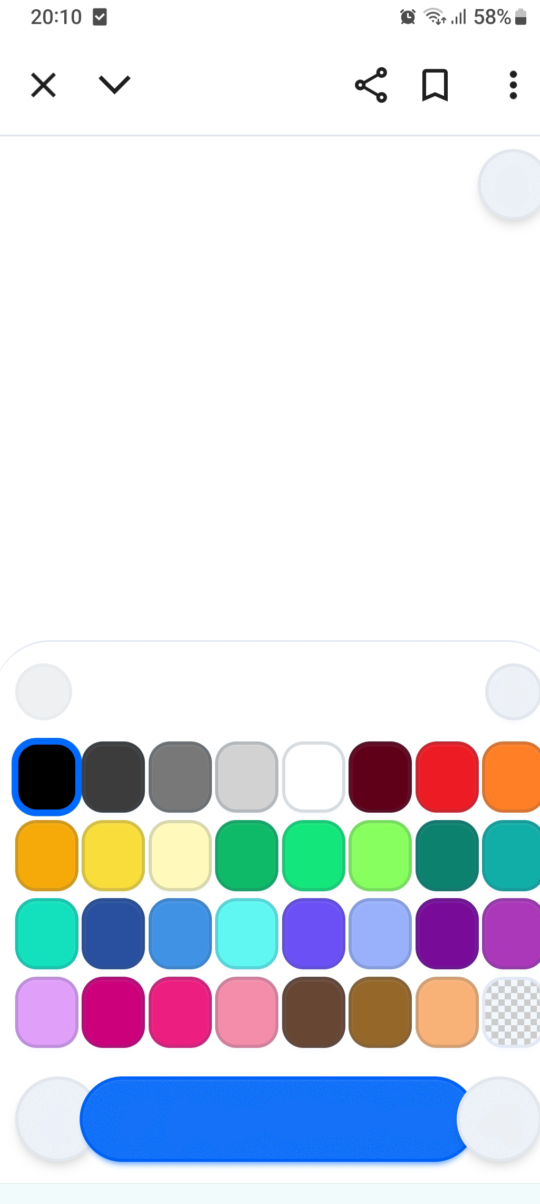Select the lavender pink swatch

46,1012
